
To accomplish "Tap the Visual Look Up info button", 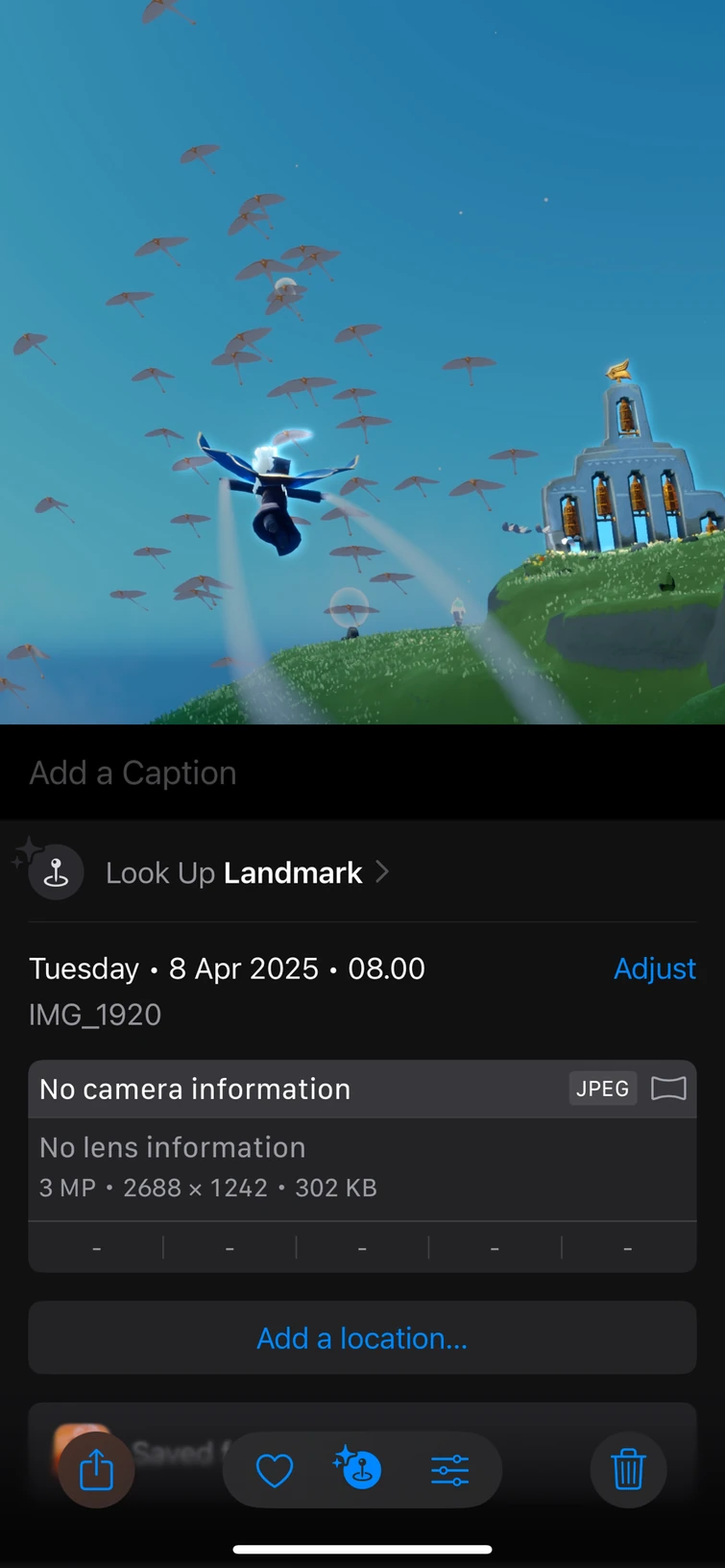I will click(x=360, y=1469).
